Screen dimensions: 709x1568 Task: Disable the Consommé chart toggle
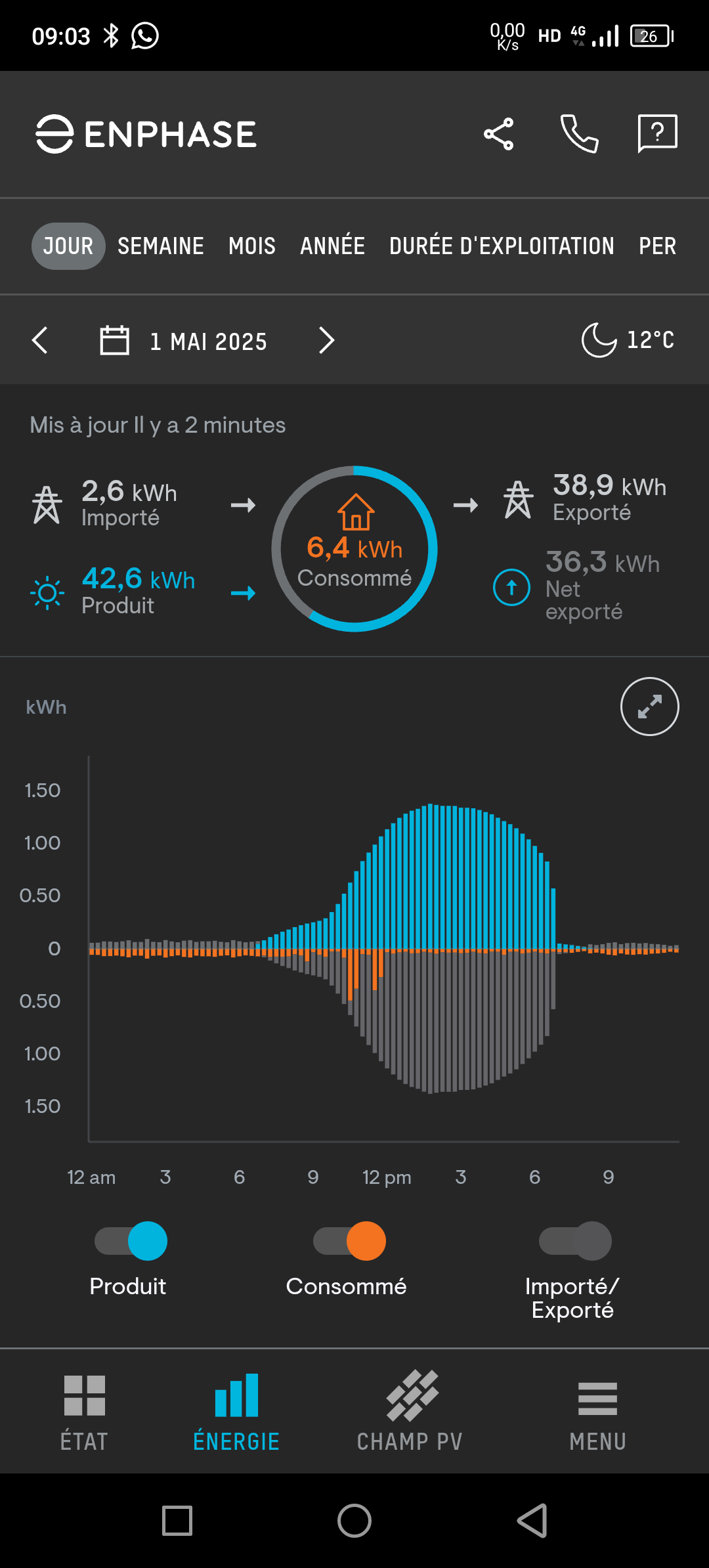pos(349,1241)
